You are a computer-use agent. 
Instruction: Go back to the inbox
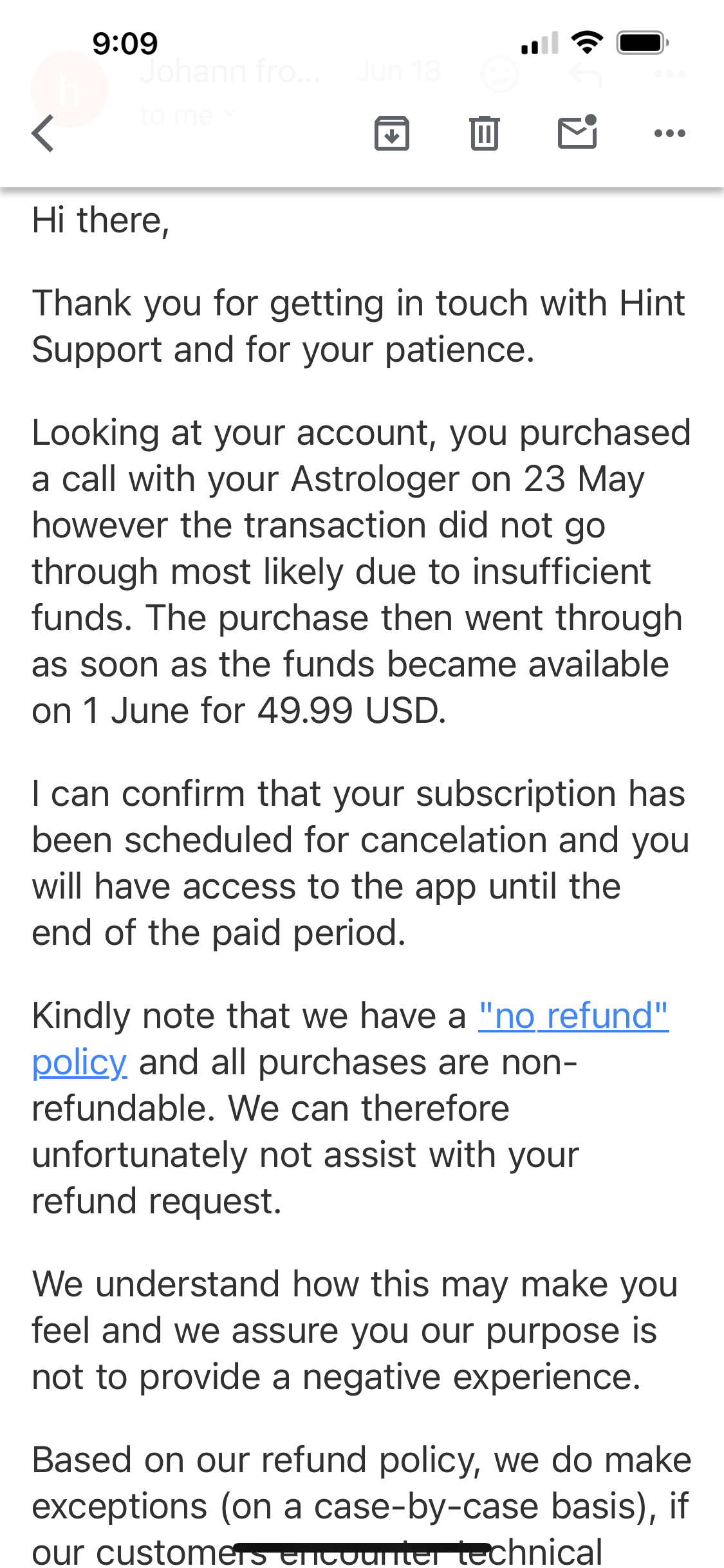tap(43, 133)
